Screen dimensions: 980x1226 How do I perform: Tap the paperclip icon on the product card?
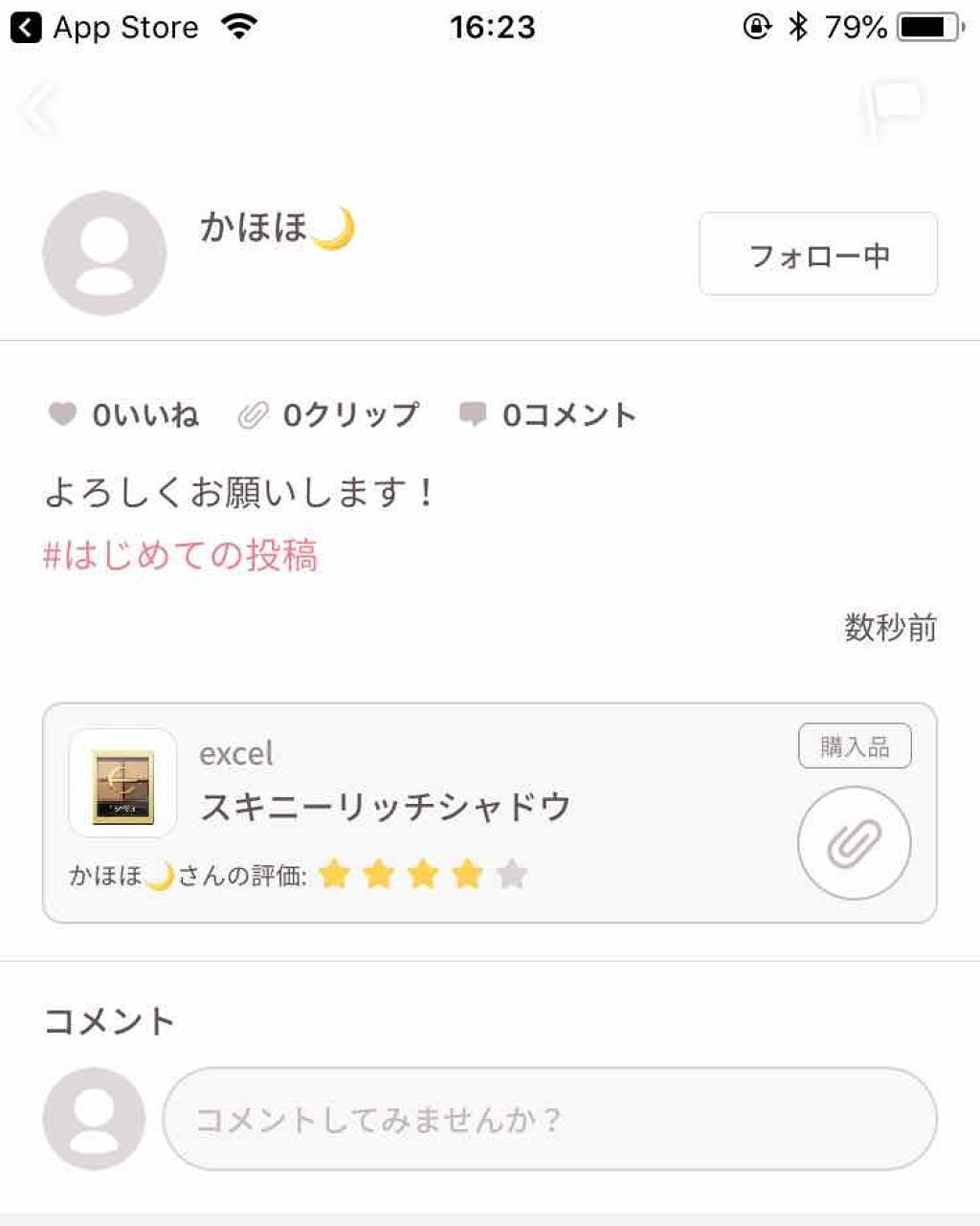point(855,841)
